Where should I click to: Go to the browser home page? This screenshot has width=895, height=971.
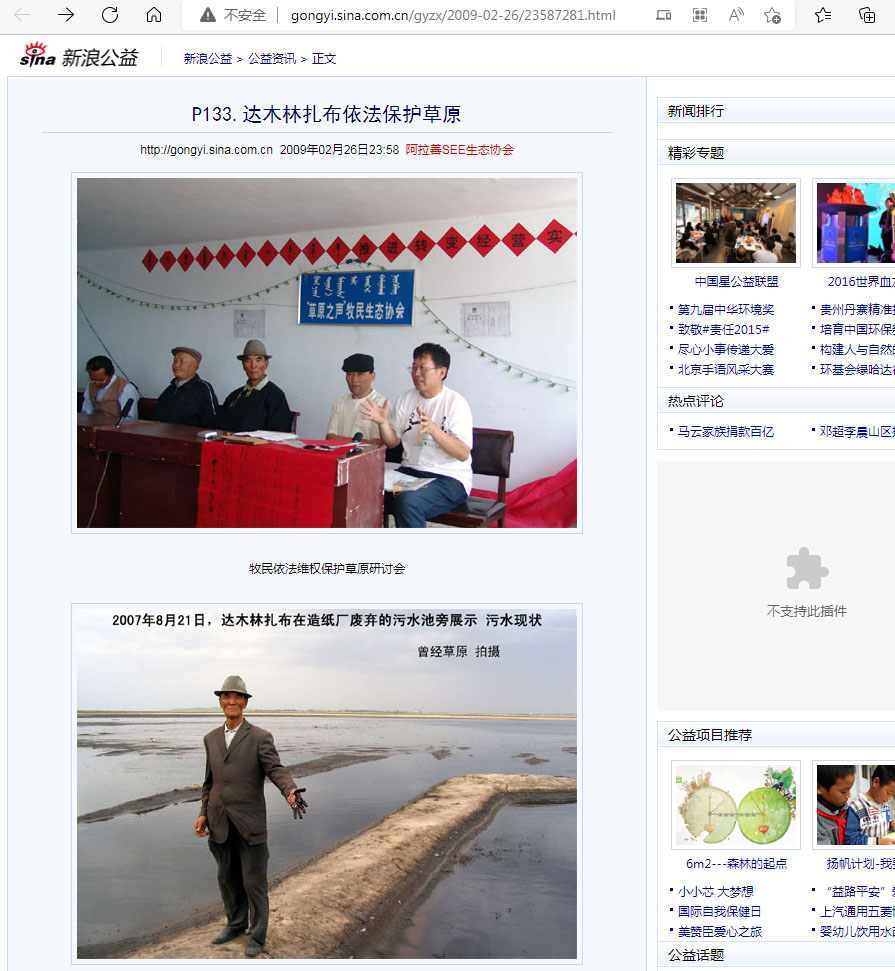(153, 15)
